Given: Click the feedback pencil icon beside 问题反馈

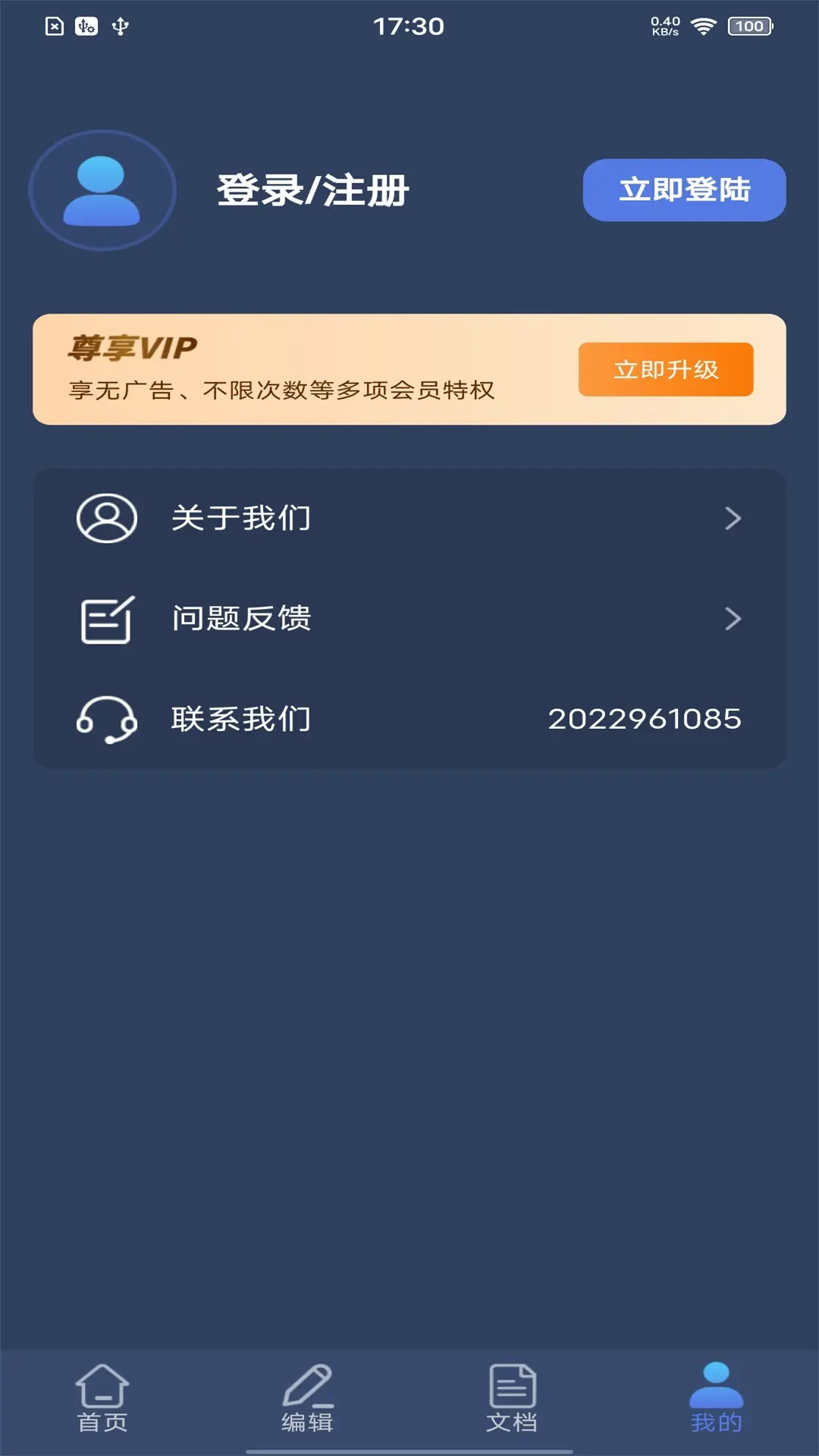Looking at the screenshot, I should pyautogui.click(x=105, y=618).
